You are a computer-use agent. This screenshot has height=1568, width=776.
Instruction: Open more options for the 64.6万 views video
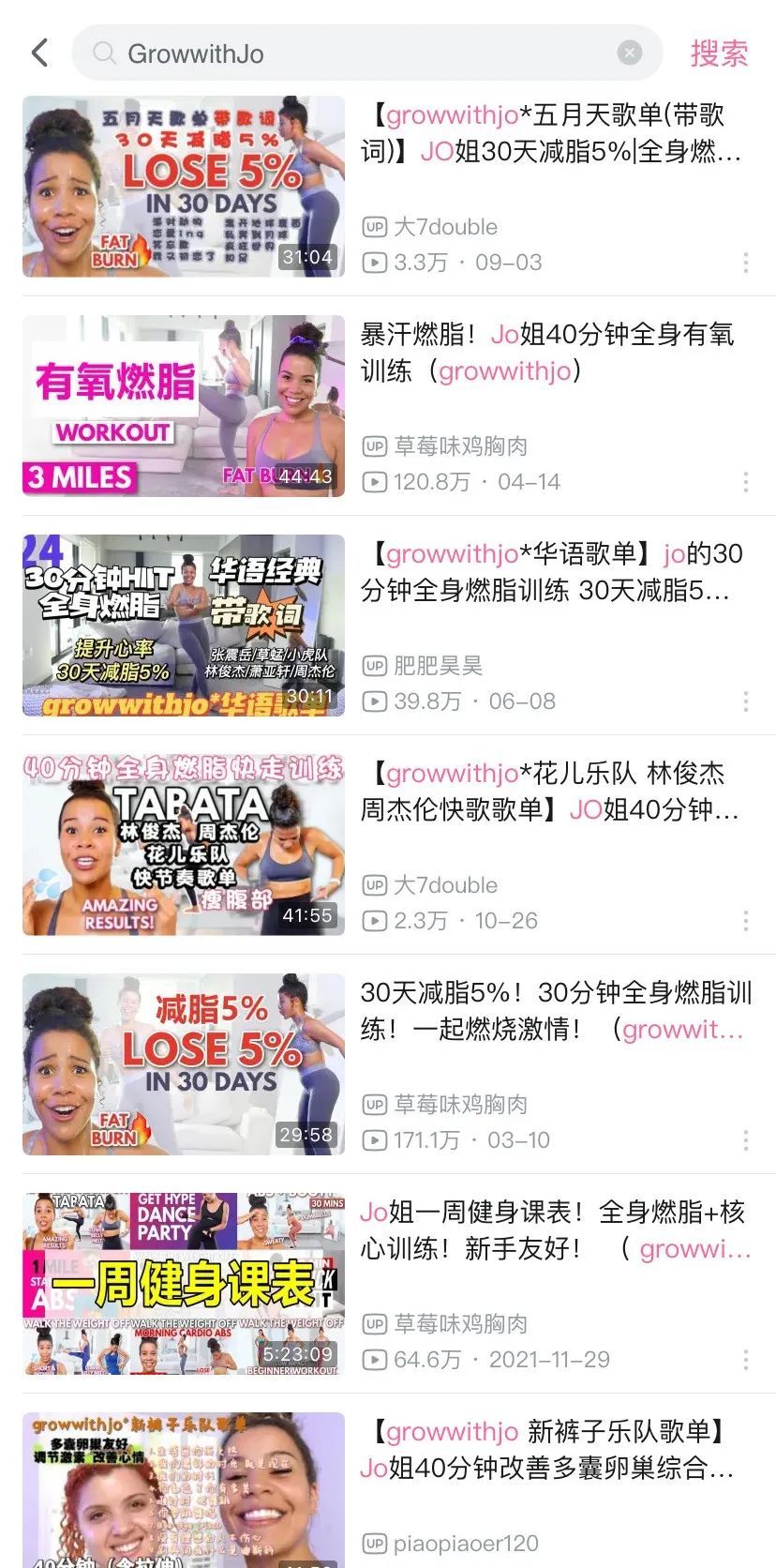point(746,1360)
